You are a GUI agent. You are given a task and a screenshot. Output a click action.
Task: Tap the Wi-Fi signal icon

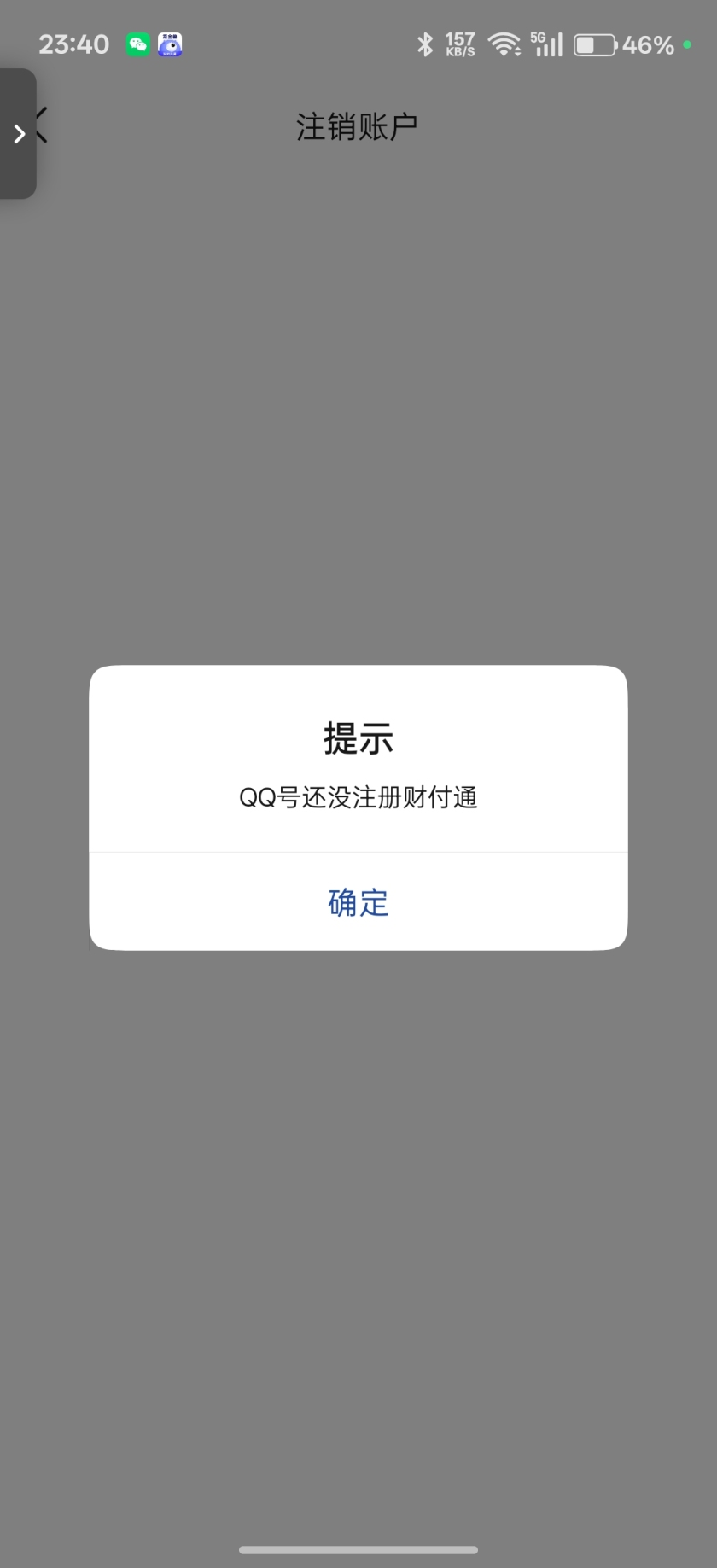click(x=504, y=44)
